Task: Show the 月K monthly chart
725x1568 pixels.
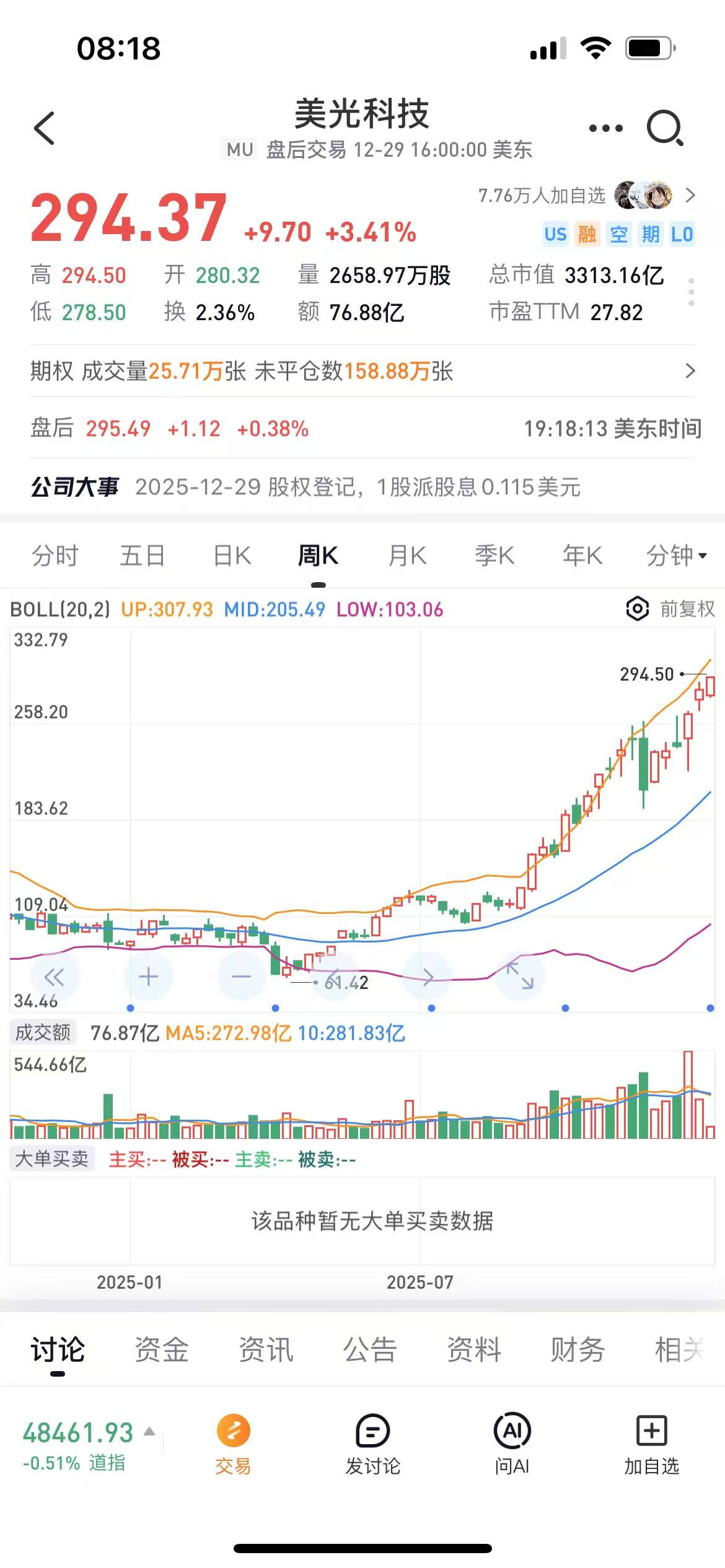Action: pyautogui.click(x=407, y=555)
